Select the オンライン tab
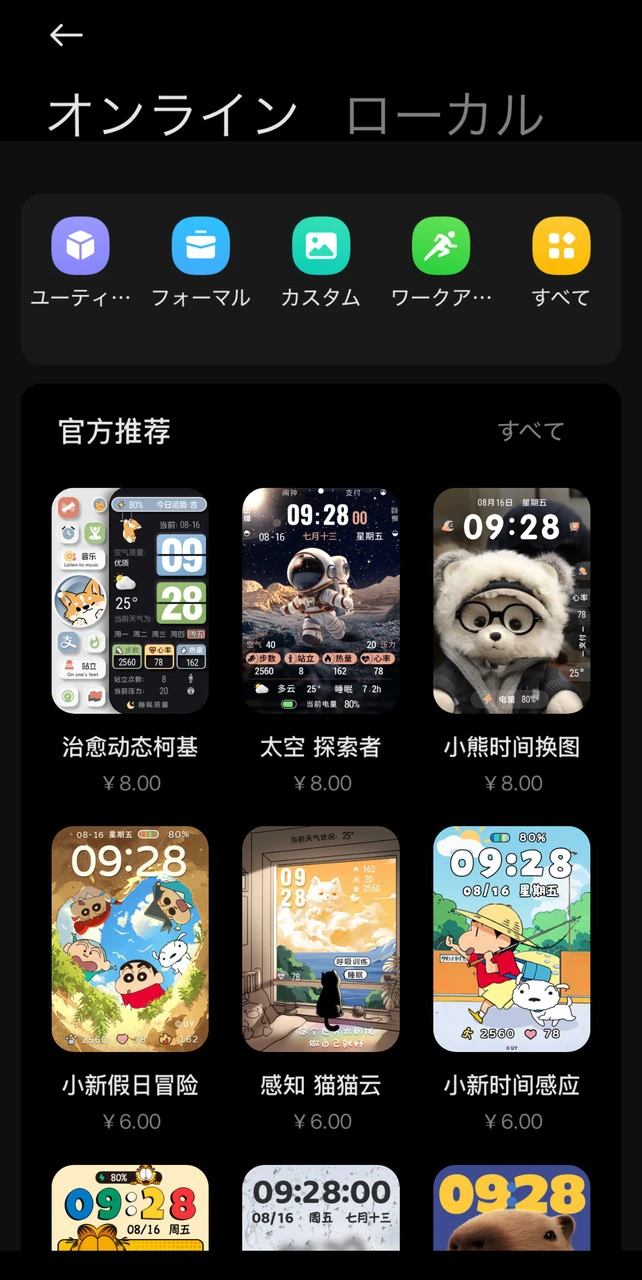The width and height of the screenshot is (642, 1280). [x=172, y=114]
